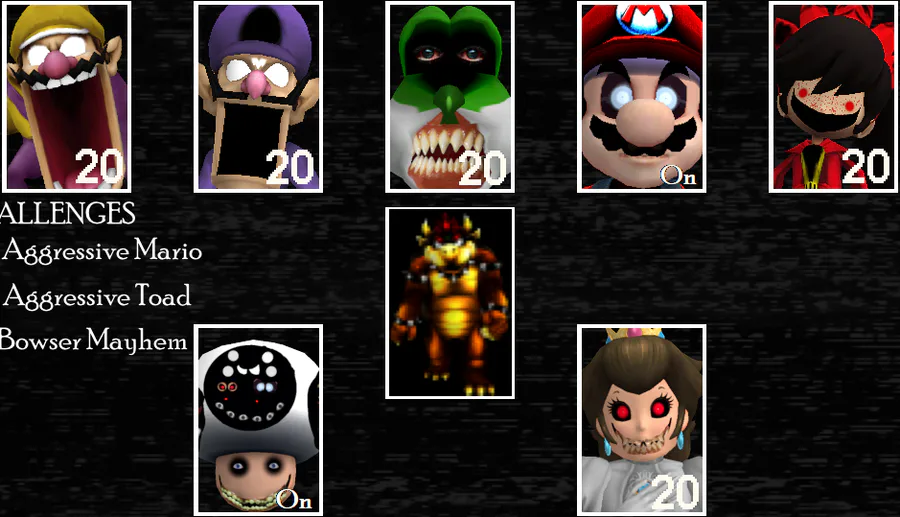Choose the Aggressive Mario challenge
This screenshot has width=900, height=517.
102,251
